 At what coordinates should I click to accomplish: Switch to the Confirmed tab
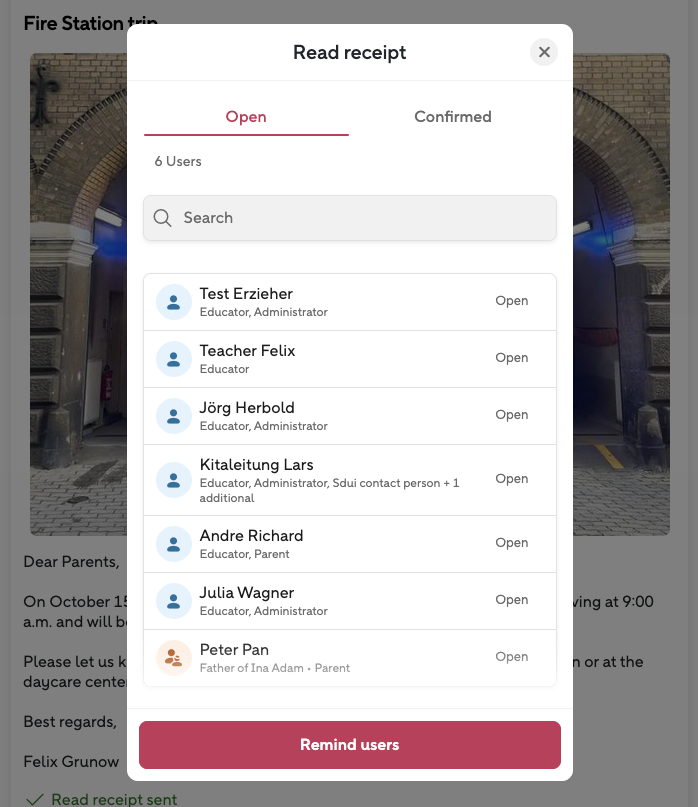pyautogui.click(x=452, y=117)
